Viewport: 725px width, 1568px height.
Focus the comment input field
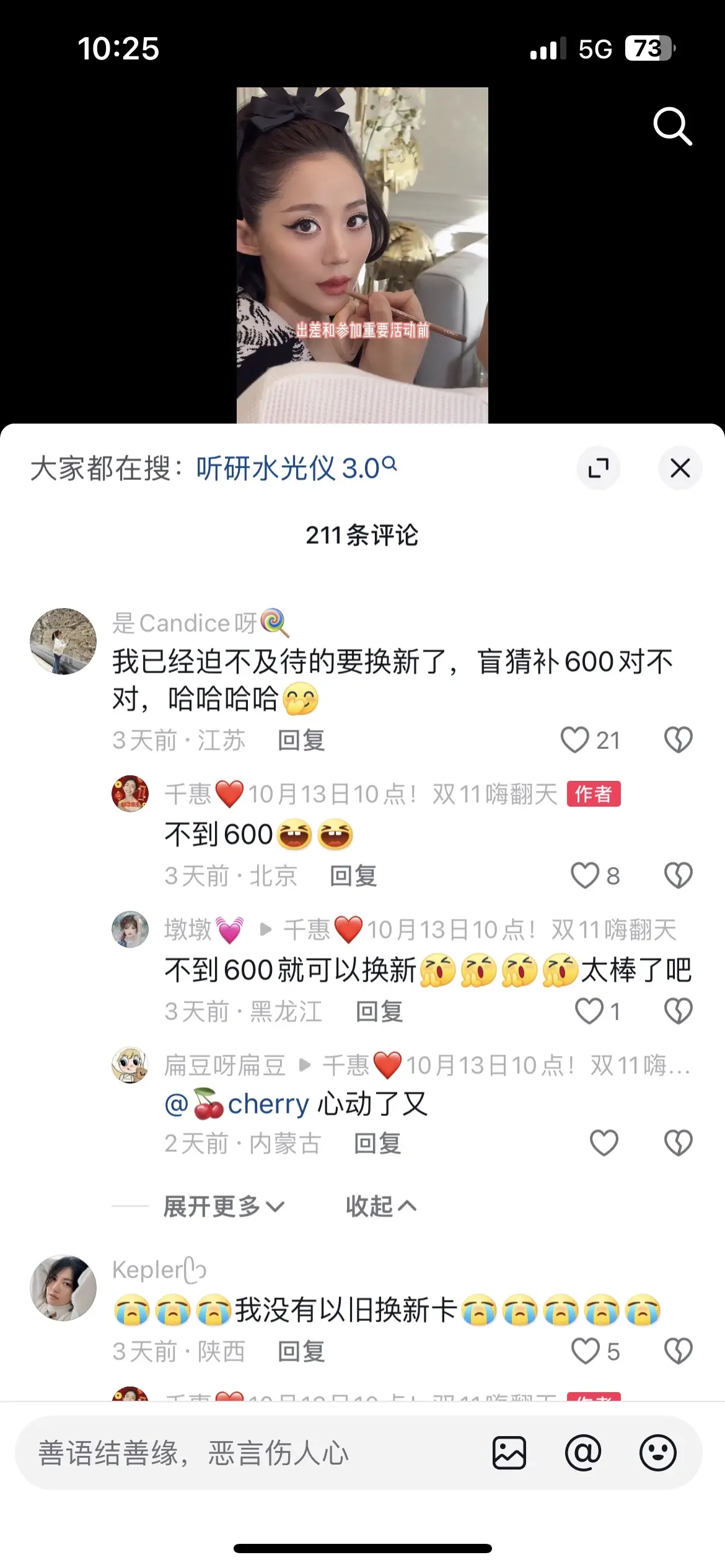click(248, 1453)
